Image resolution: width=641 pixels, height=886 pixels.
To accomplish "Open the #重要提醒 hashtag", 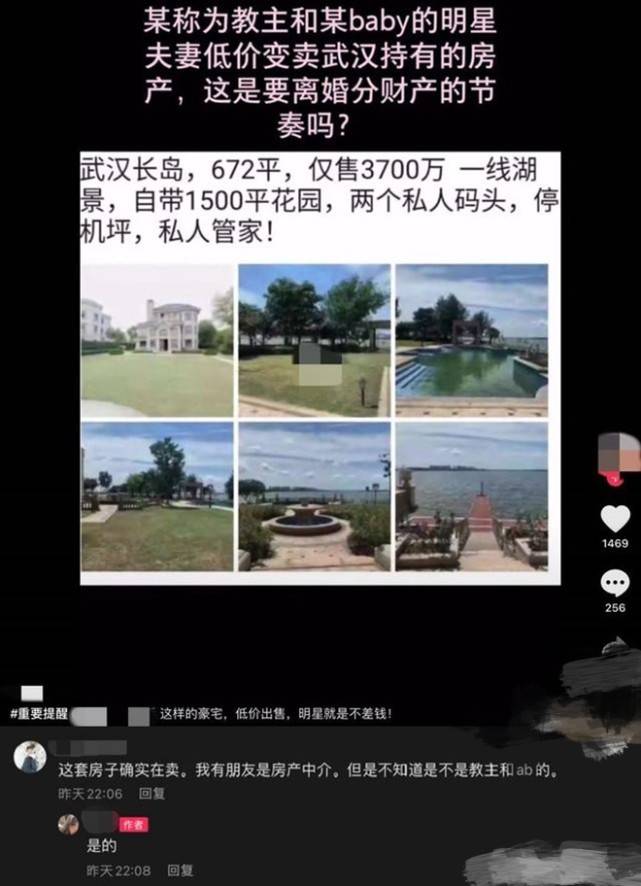I will click(40, 715).
